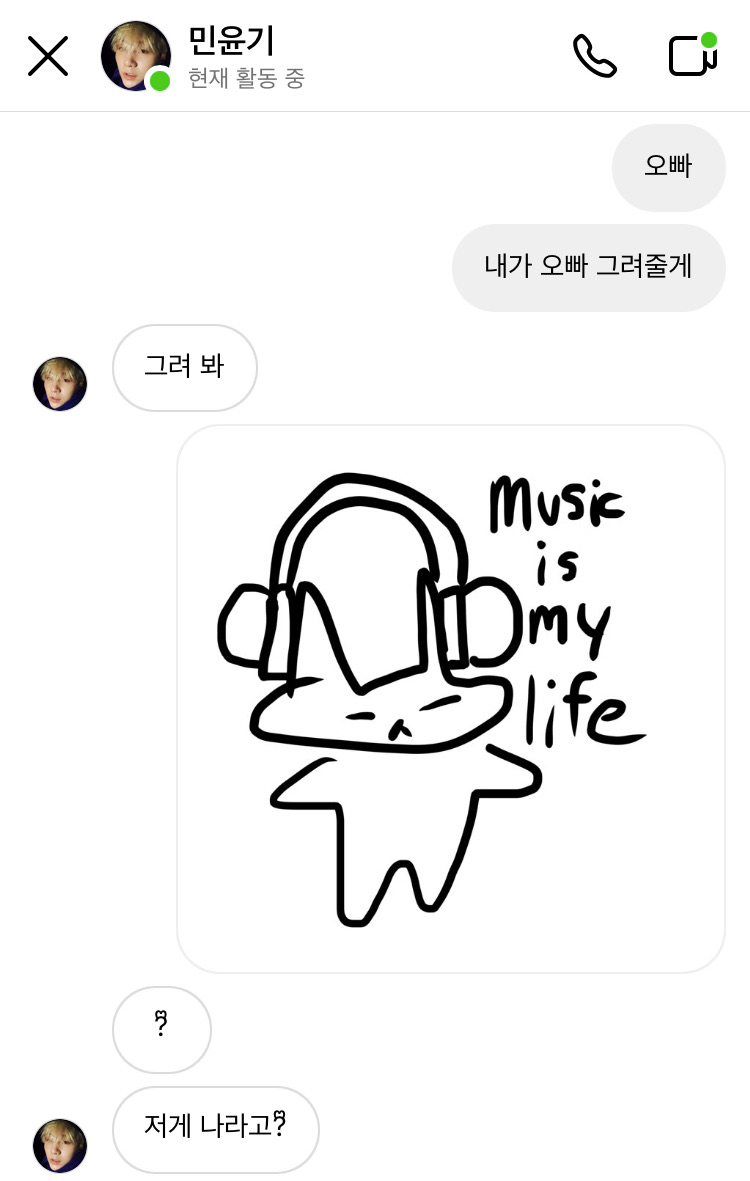Tap the '오빠' message bubble
This screenshot has height=1181, width=750.
(x=668, y=168)
